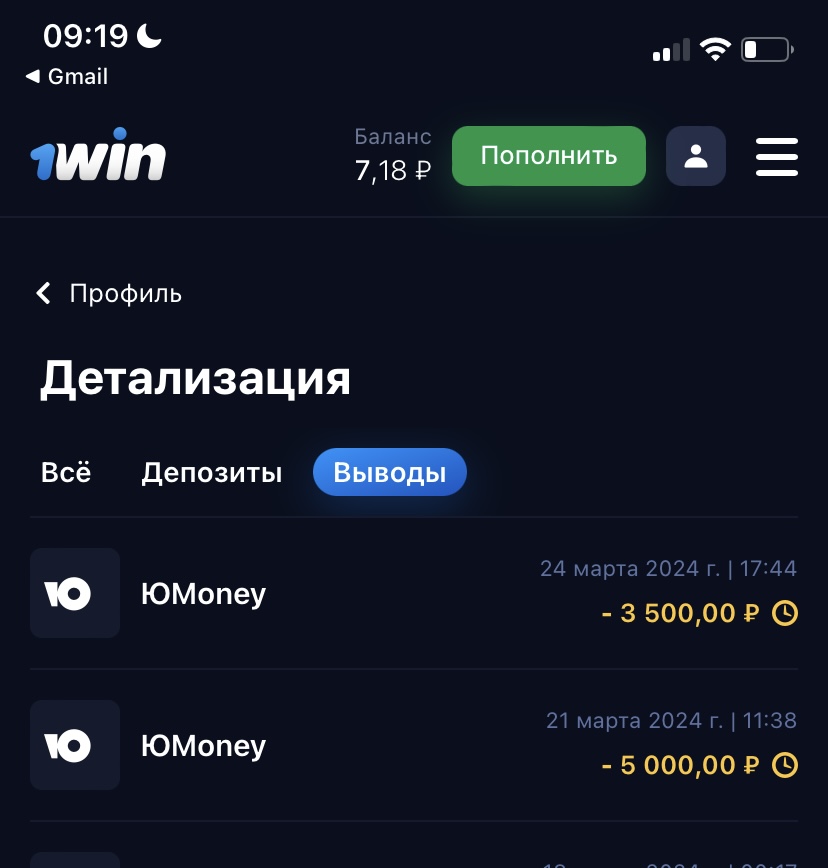Tap the battery indicator in the status bar
828x868 pixels.
click(764, 48)
